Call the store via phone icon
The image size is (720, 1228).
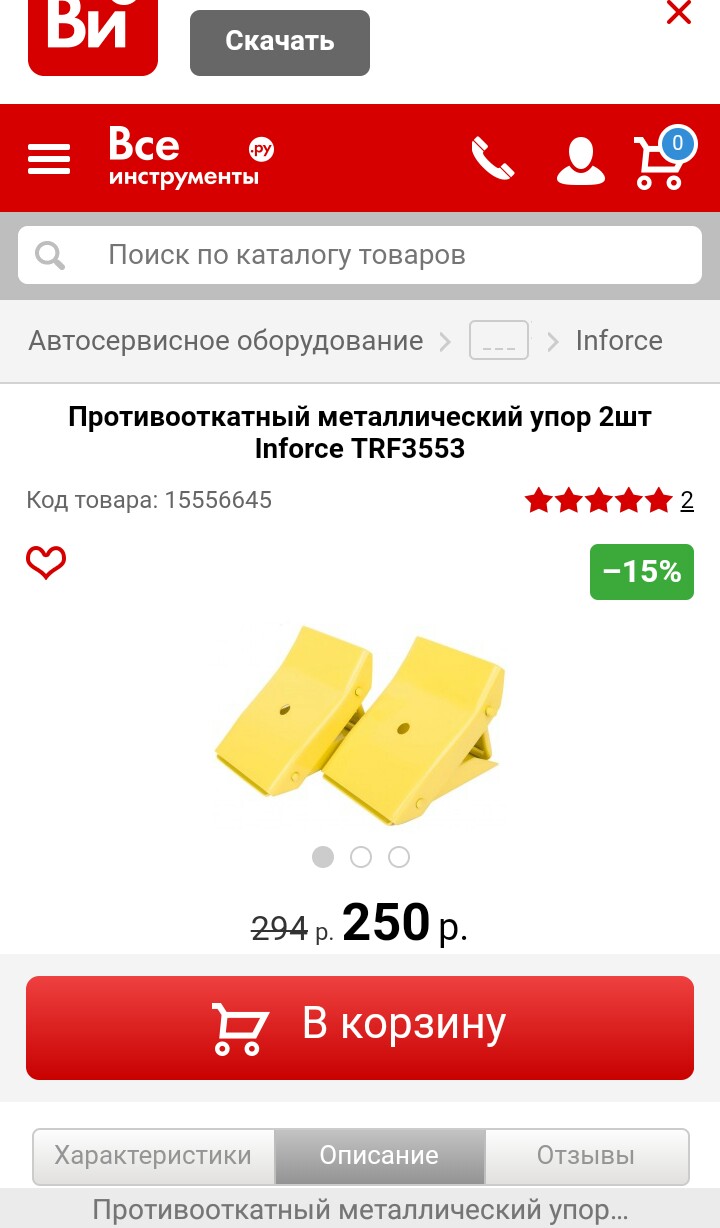[492, 159]
